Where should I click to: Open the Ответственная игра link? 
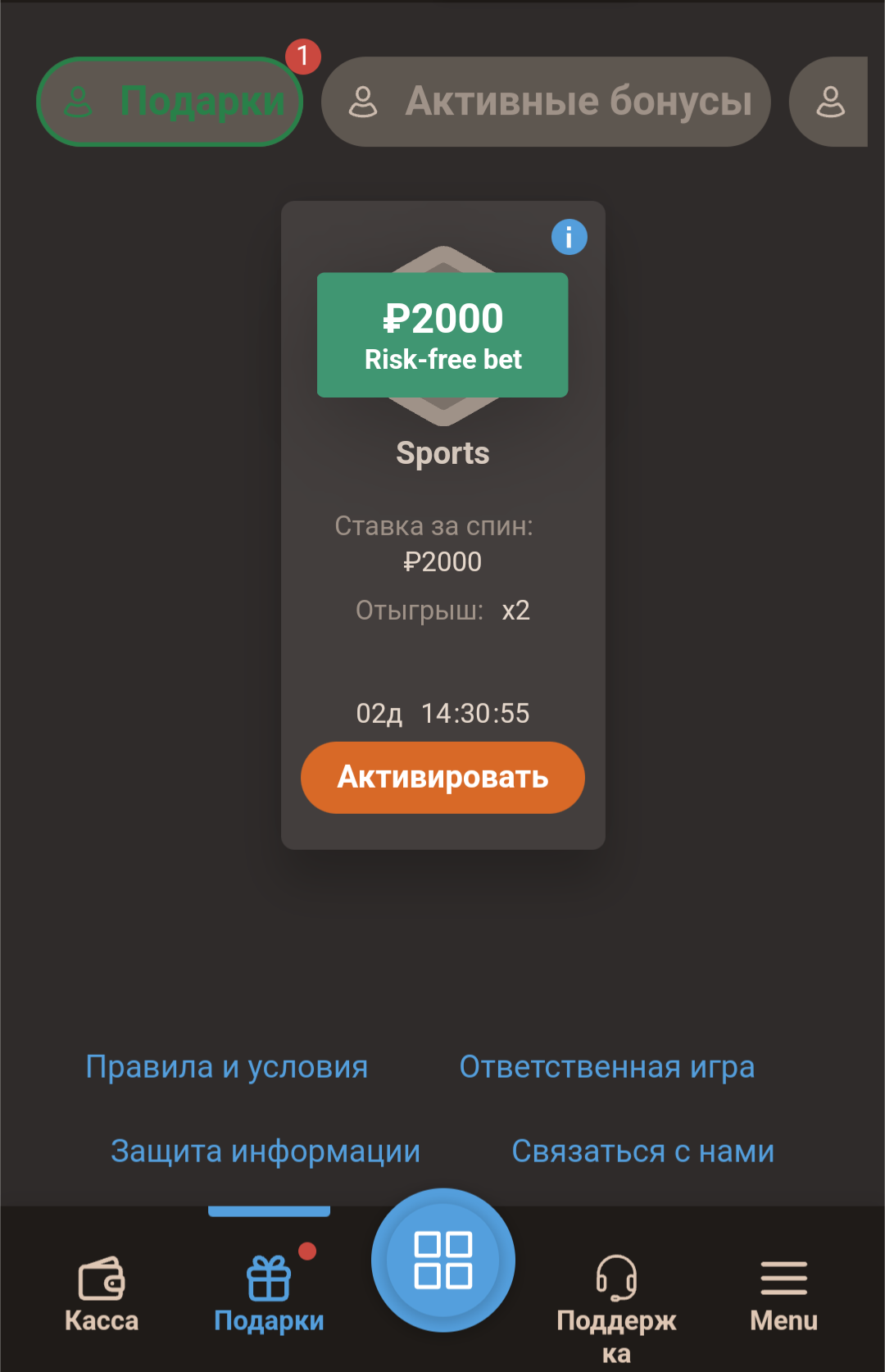pyautogui.click(x=606, y=1067)
